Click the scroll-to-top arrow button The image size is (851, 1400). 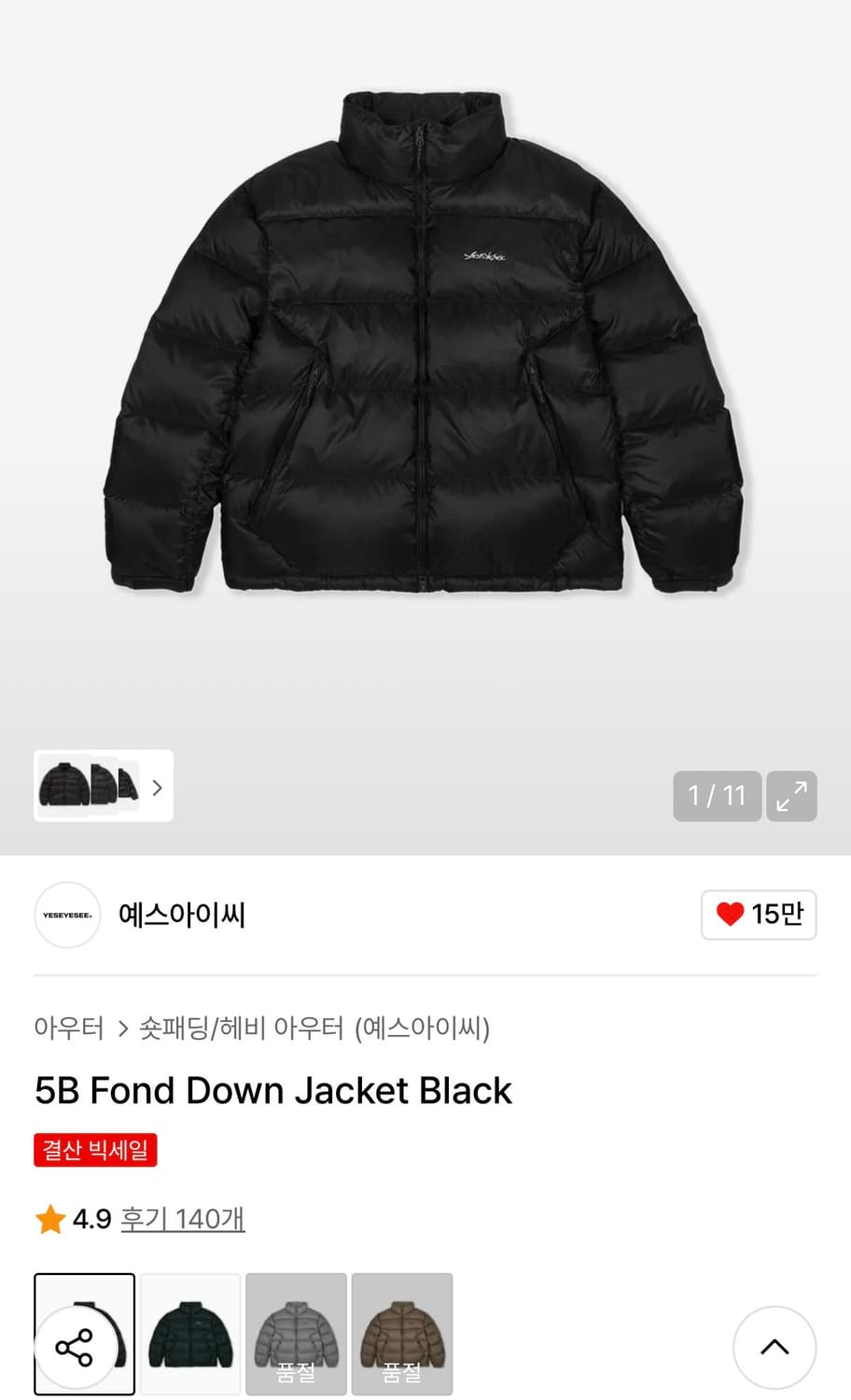775,1348
